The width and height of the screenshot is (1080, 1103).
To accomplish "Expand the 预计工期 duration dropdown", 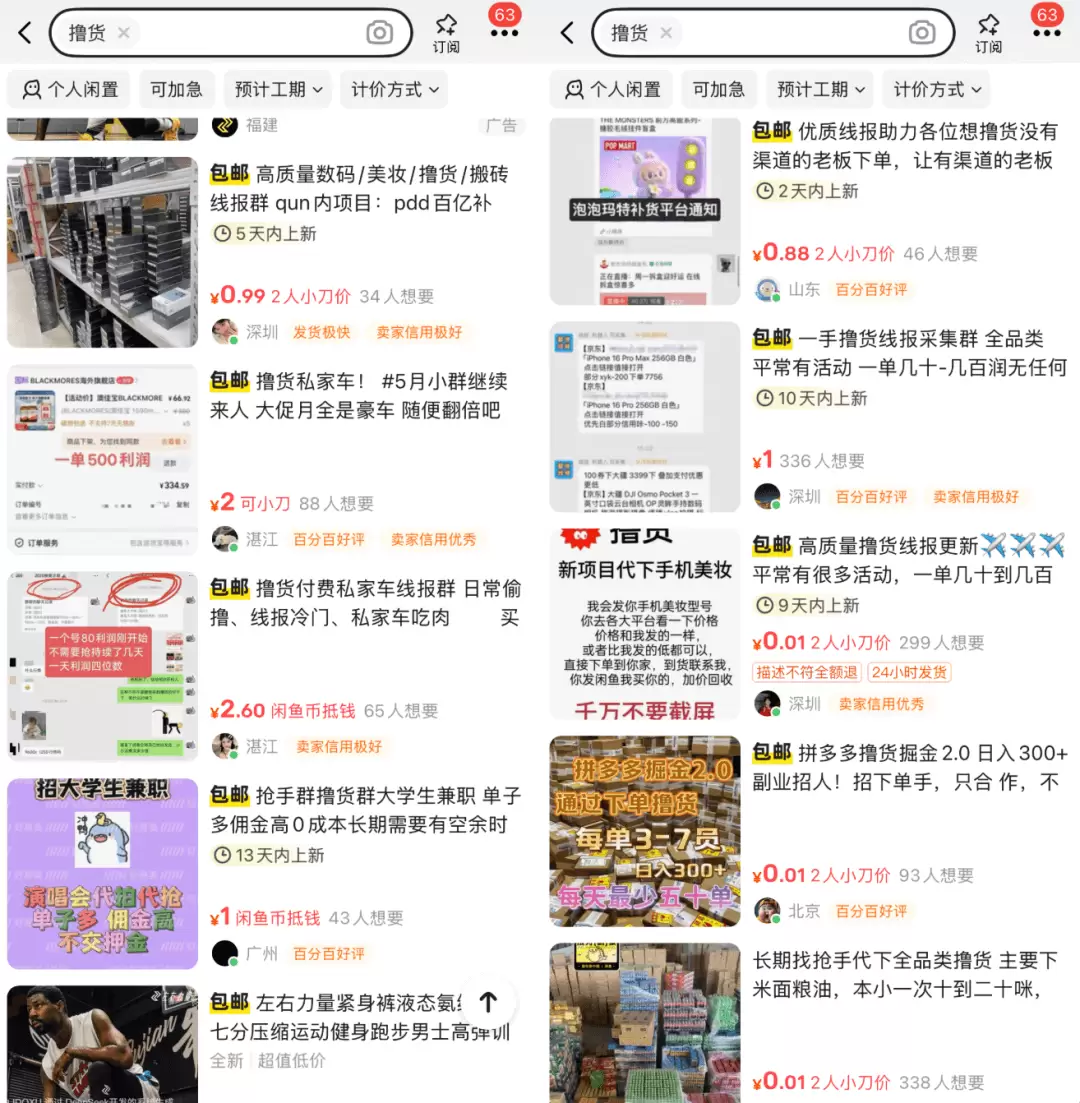I will [277, 89].
